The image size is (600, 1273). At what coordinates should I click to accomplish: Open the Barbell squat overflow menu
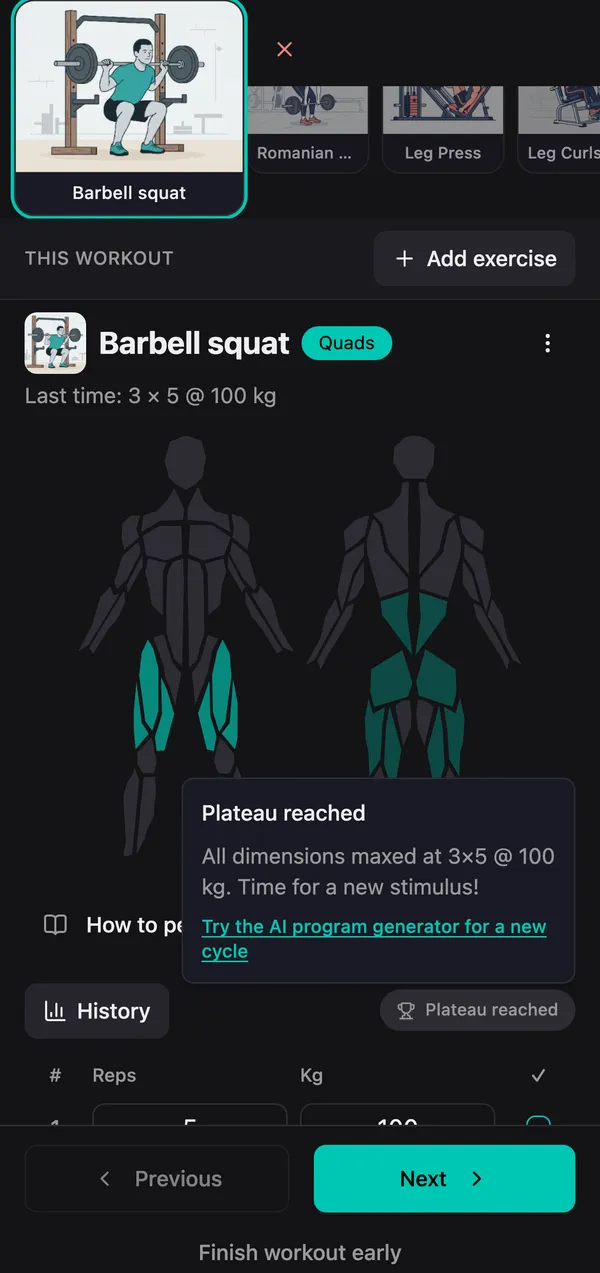click(x=547, y=343)
